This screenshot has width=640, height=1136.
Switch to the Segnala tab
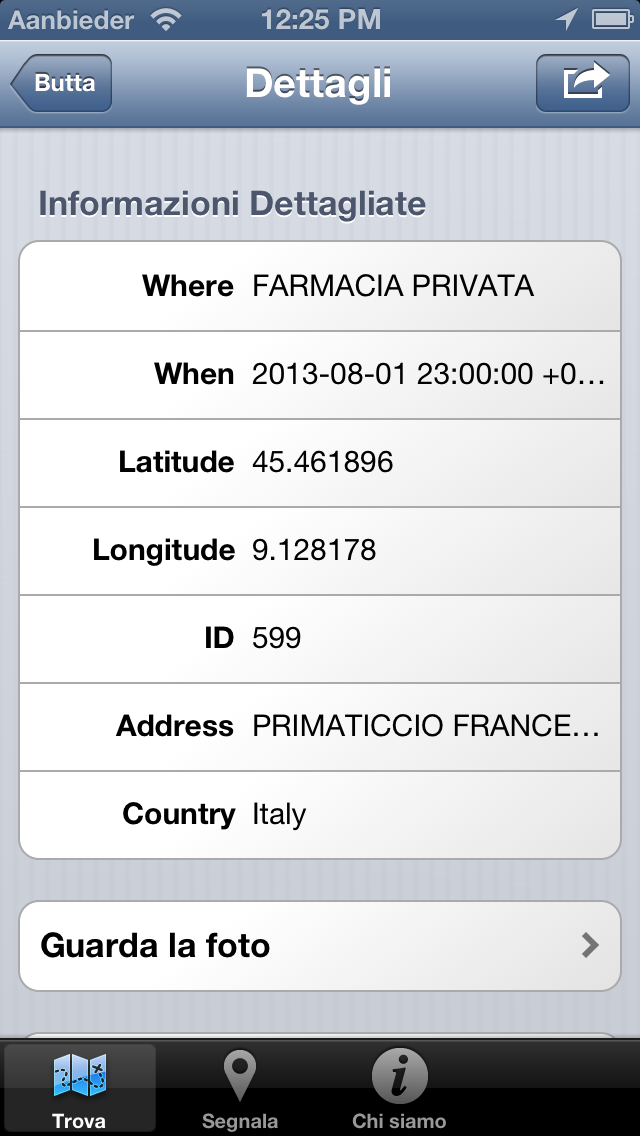[x=240, y=1088]
